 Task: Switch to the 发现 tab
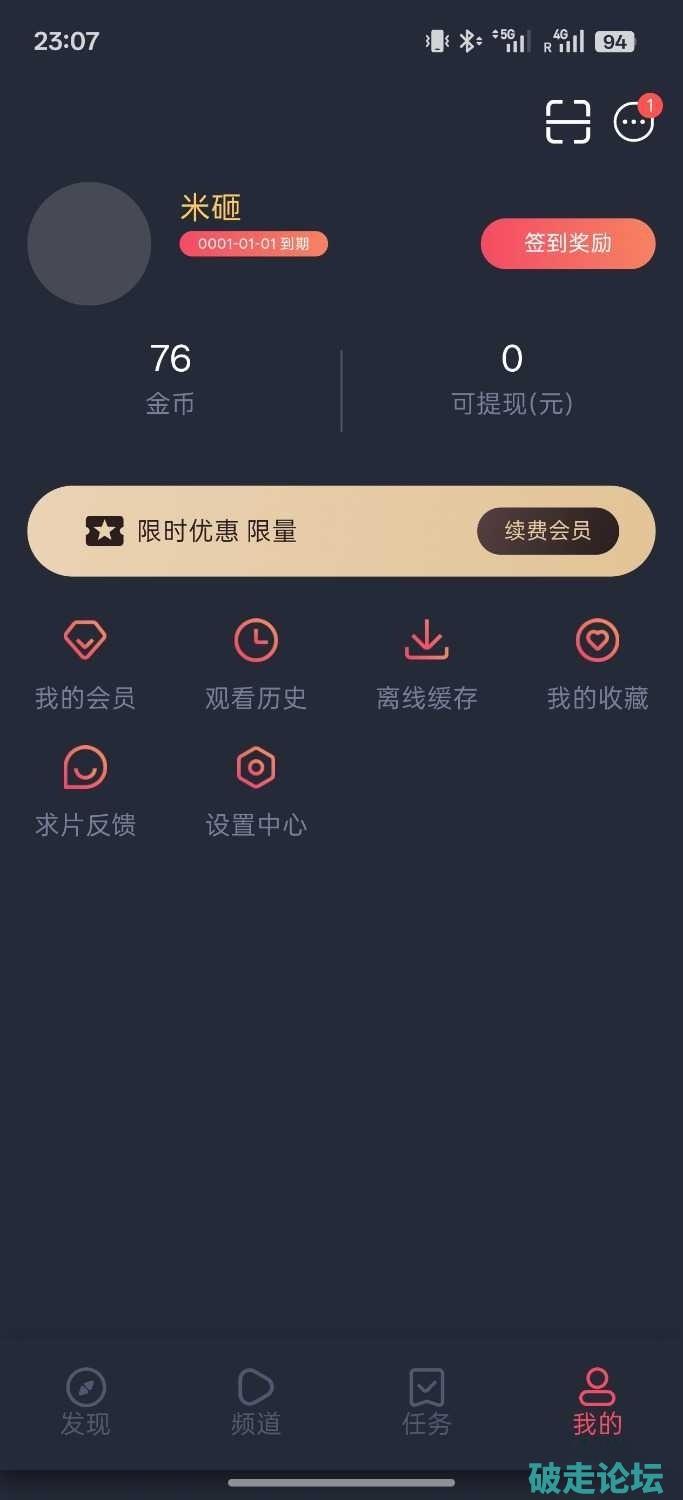point(85,1402)
